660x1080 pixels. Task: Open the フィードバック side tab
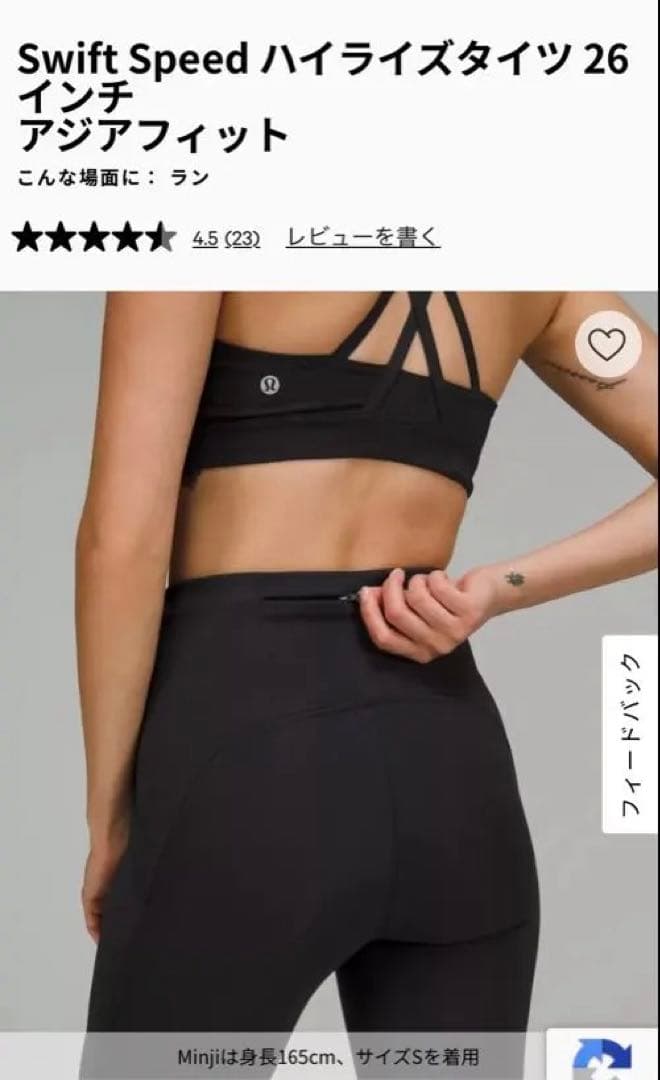(630, 734)
